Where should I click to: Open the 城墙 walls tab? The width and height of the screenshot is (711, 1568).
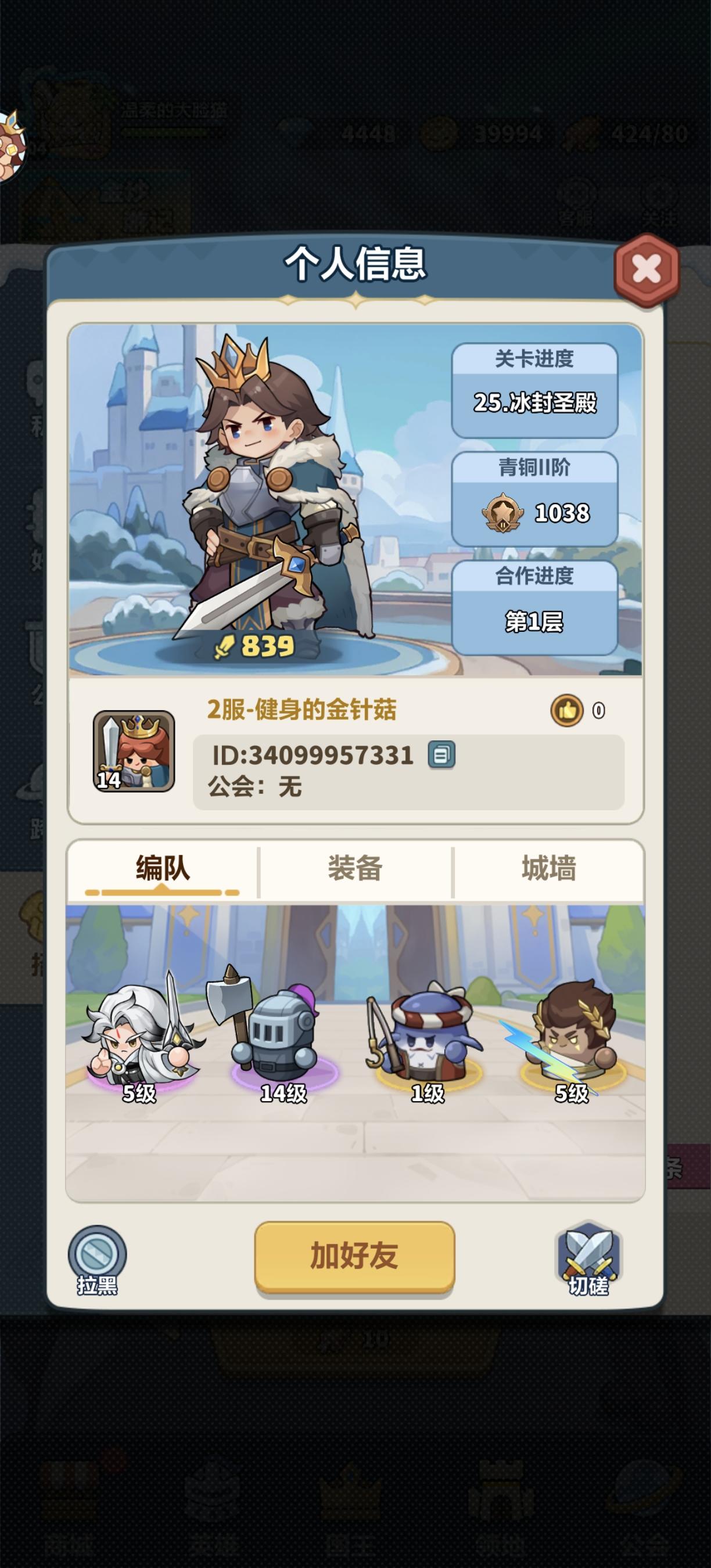(551, 869)
